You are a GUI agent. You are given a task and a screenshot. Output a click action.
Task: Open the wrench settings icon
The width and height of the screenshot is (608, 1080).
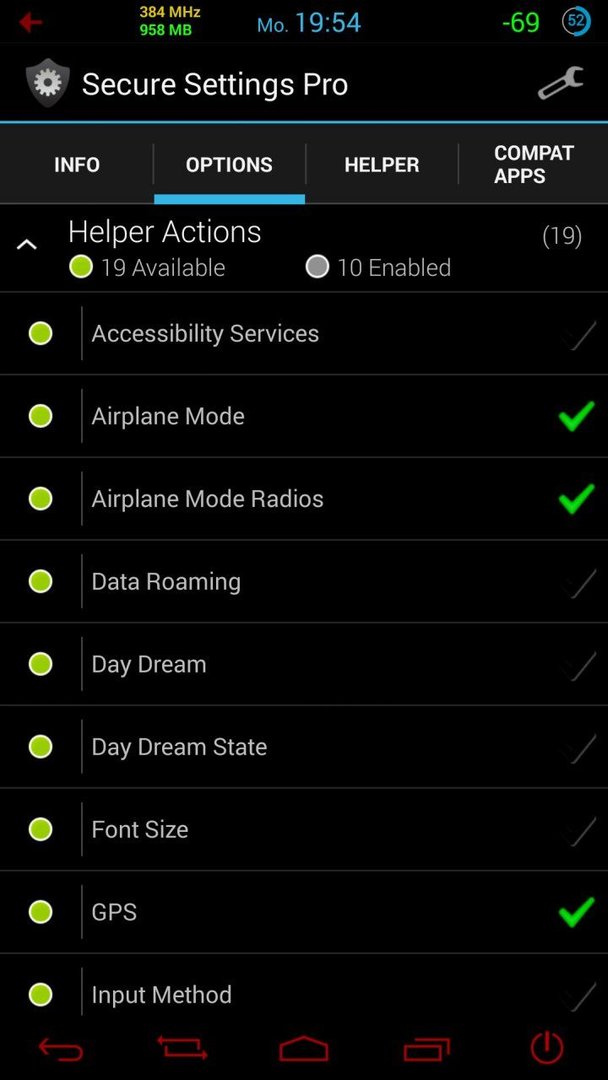pos(560,83)
